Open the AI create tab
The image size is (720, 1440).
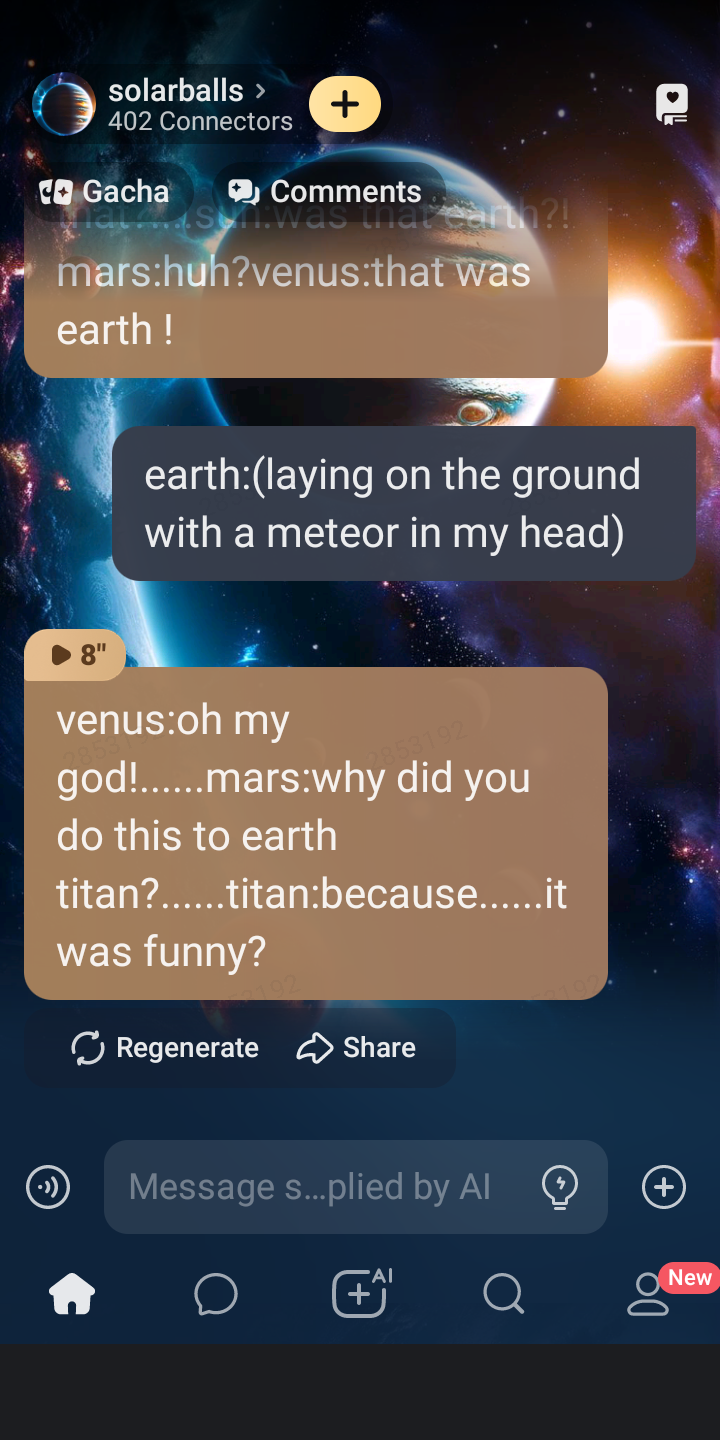coord(360,1295)
